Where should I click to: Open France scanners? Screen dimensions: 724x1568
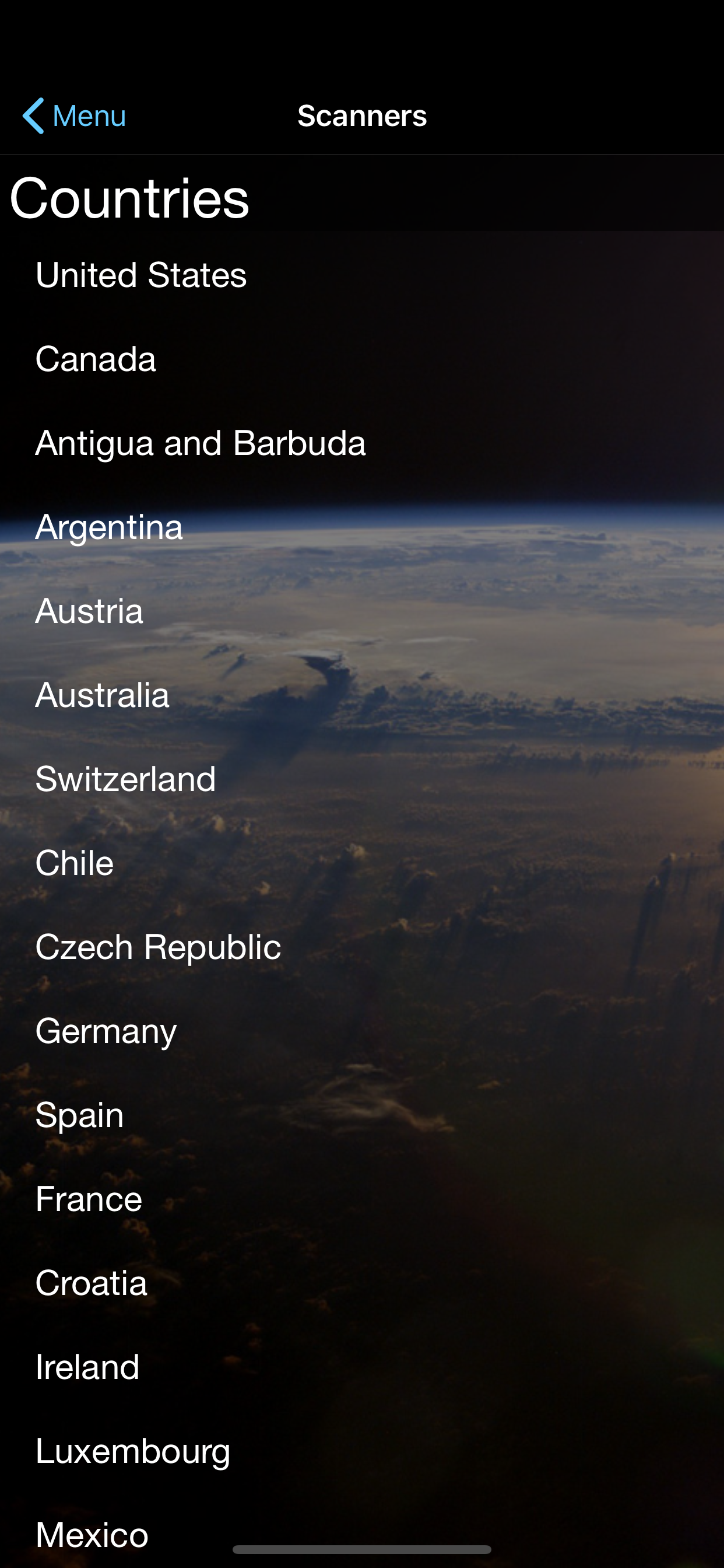click(89, 1199)
